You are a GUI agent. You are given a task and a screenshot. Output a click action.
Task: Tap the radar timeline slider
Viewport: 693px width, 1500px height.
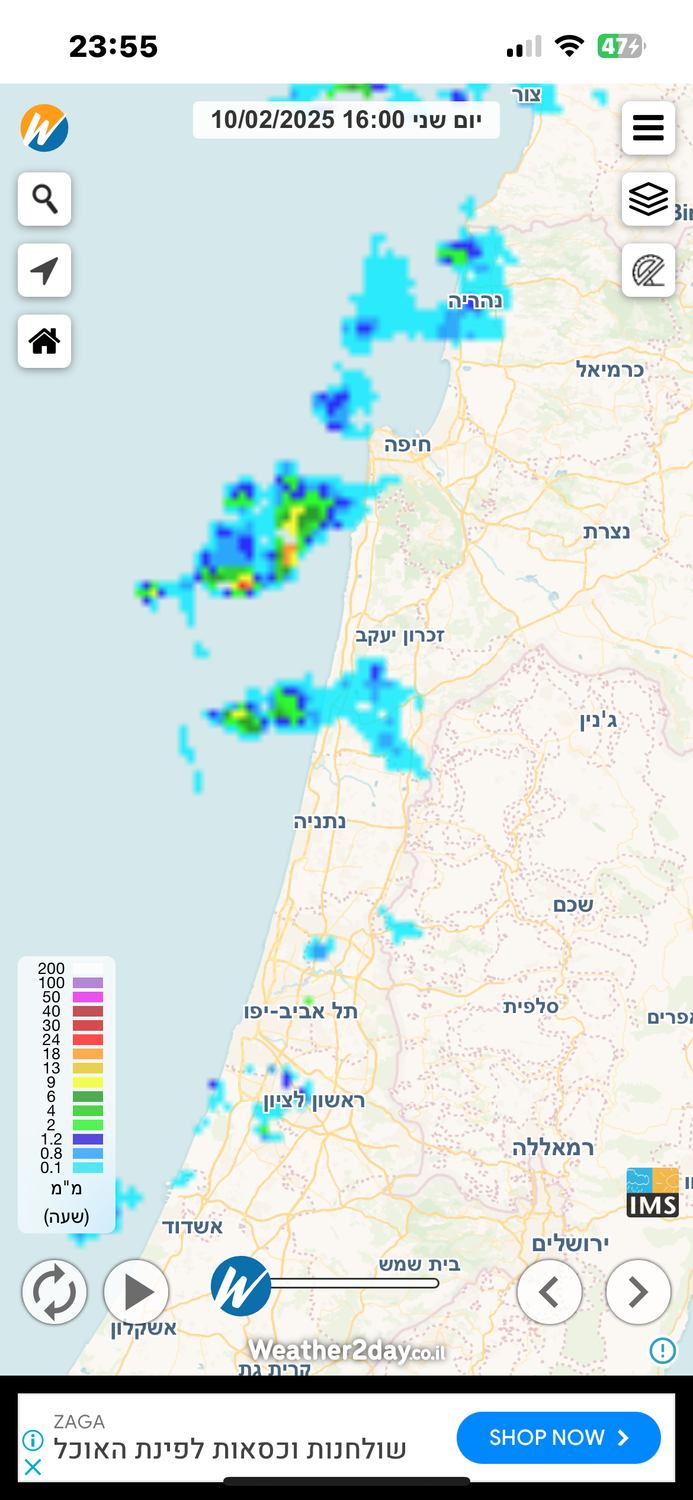pyautogui.click(x=350, y=1283)
